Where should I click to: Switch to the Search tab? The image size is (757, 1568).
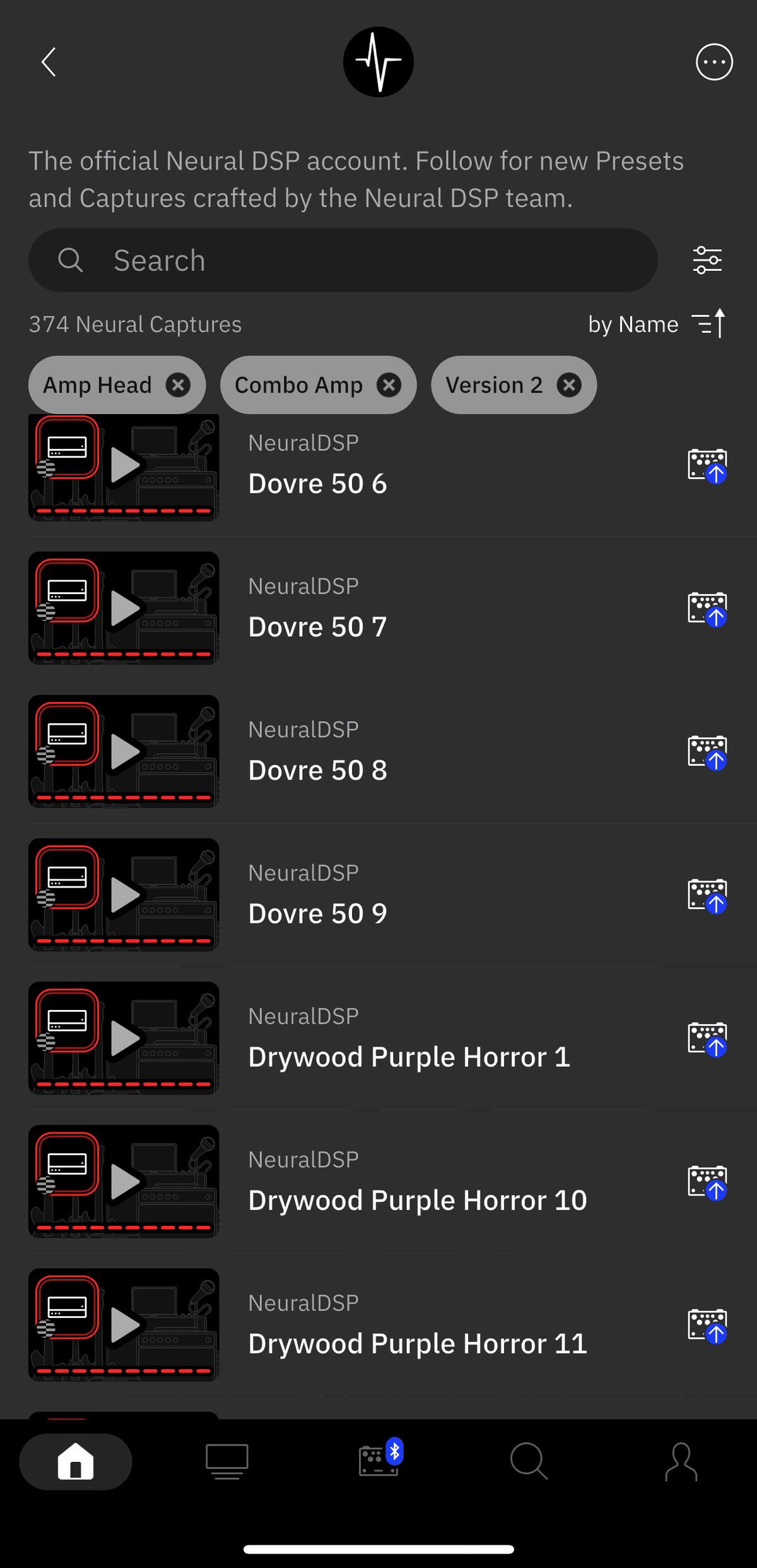529,1461
